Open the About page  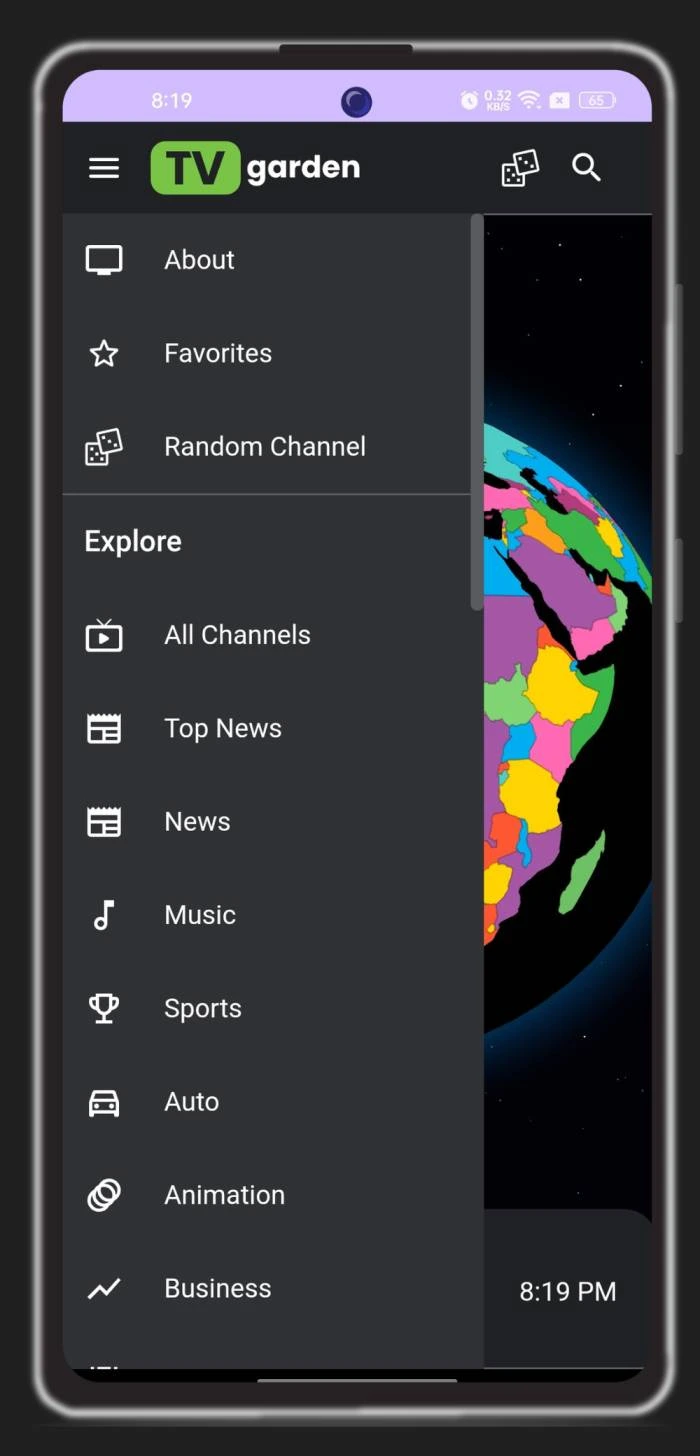tap(199, 260)
